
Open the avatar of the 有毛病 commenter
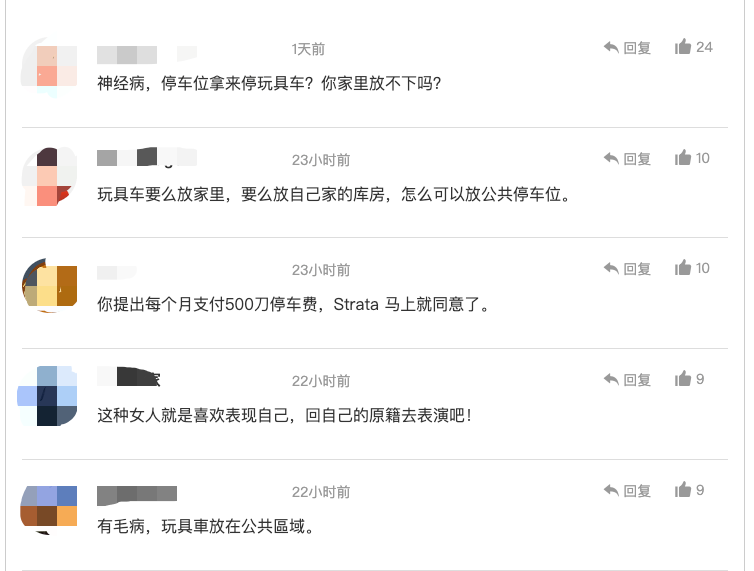click(50, 507)
